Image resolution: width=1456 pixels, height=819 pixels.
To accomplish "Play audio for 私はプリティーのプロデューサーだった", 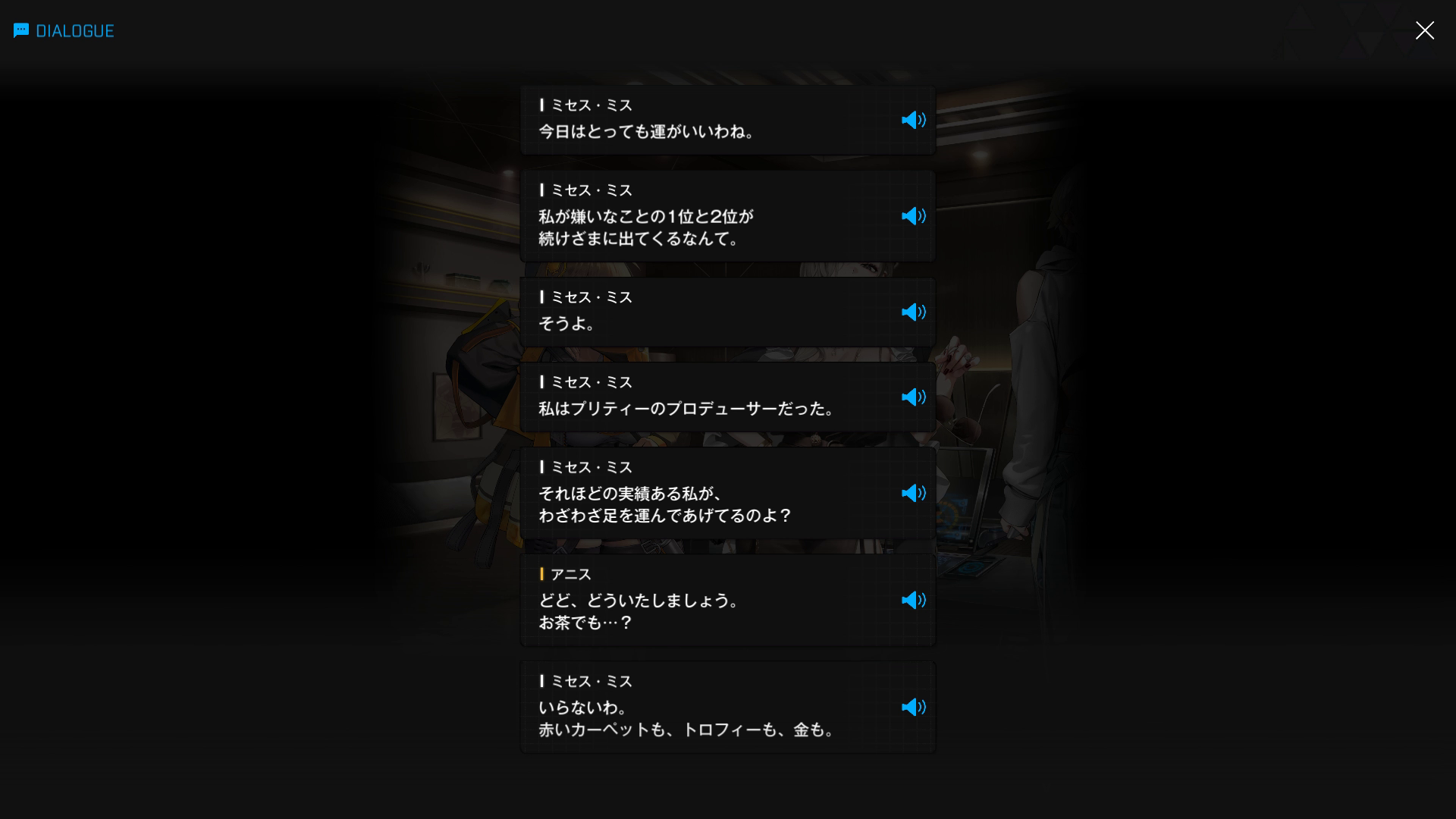I will [x=913, y=397].
